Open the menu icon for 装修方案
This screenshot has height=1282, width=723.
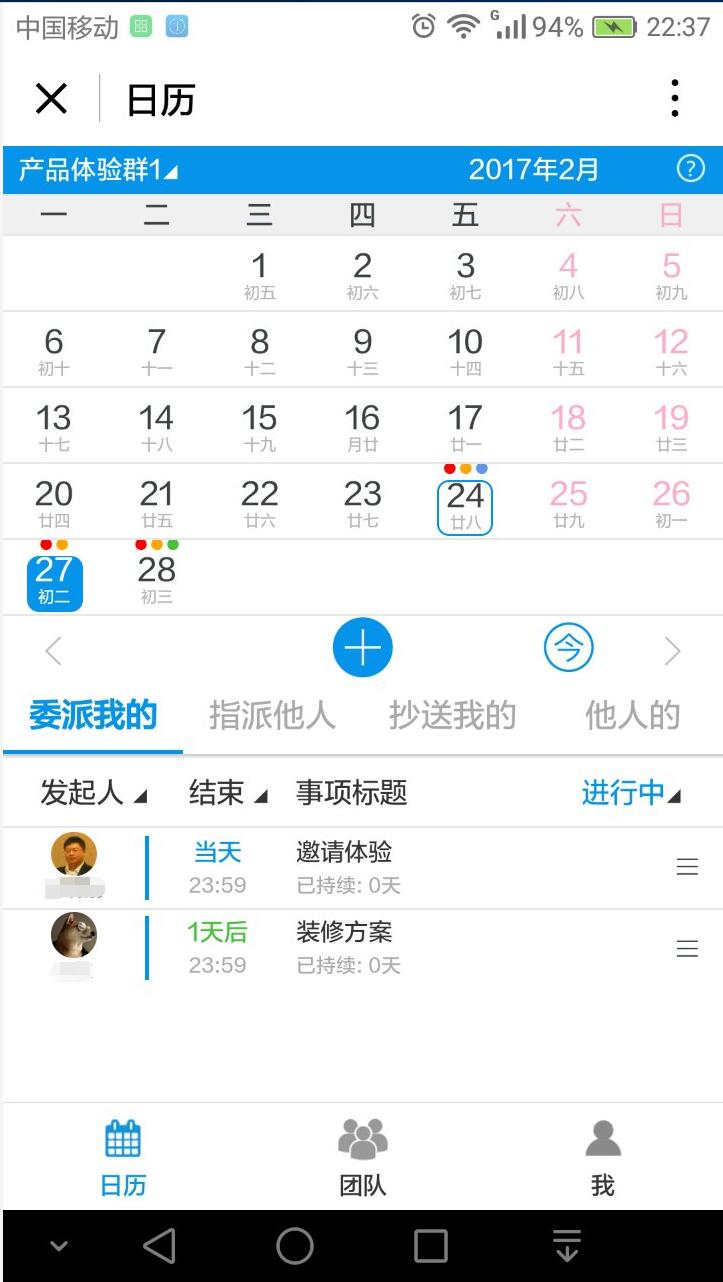click(687, 949)
